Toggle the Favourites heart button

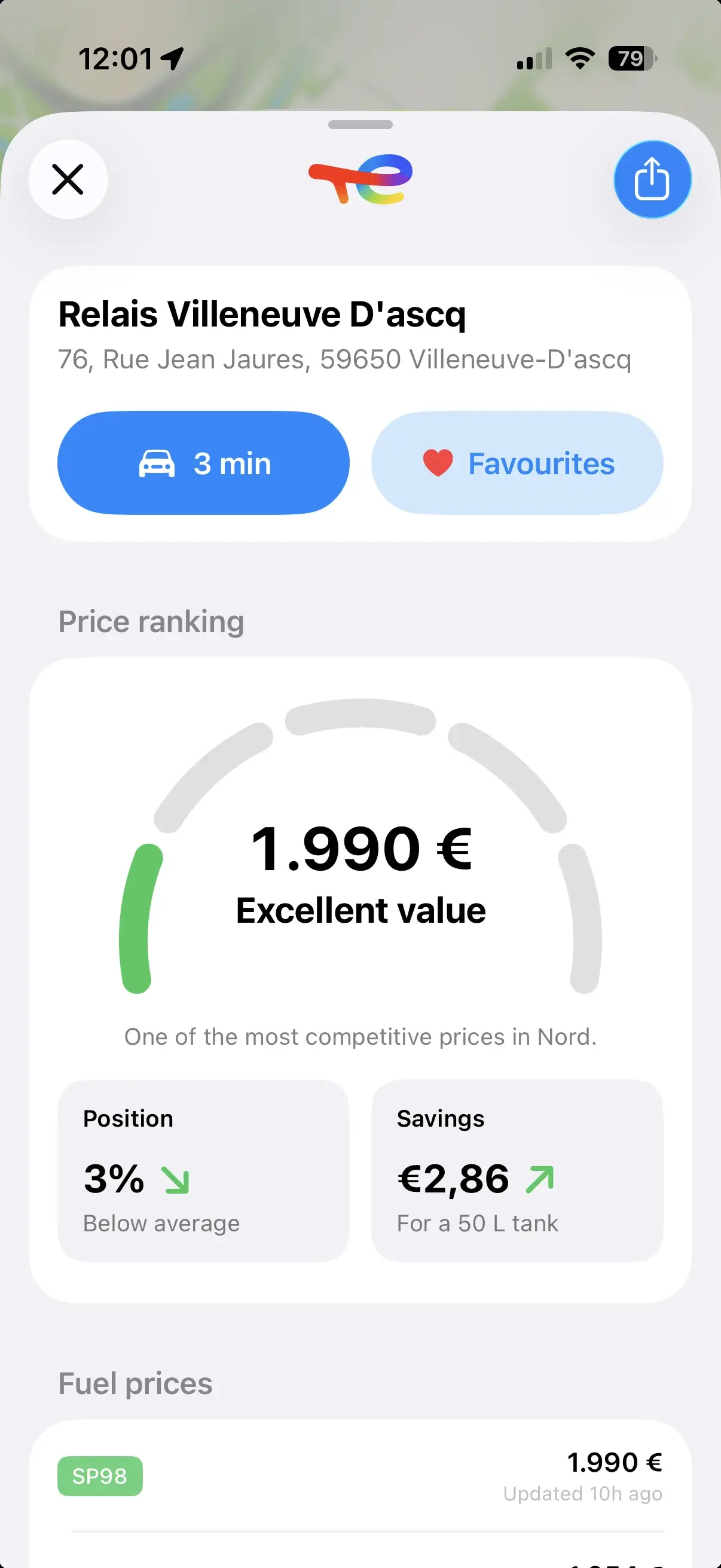(517, 463)
